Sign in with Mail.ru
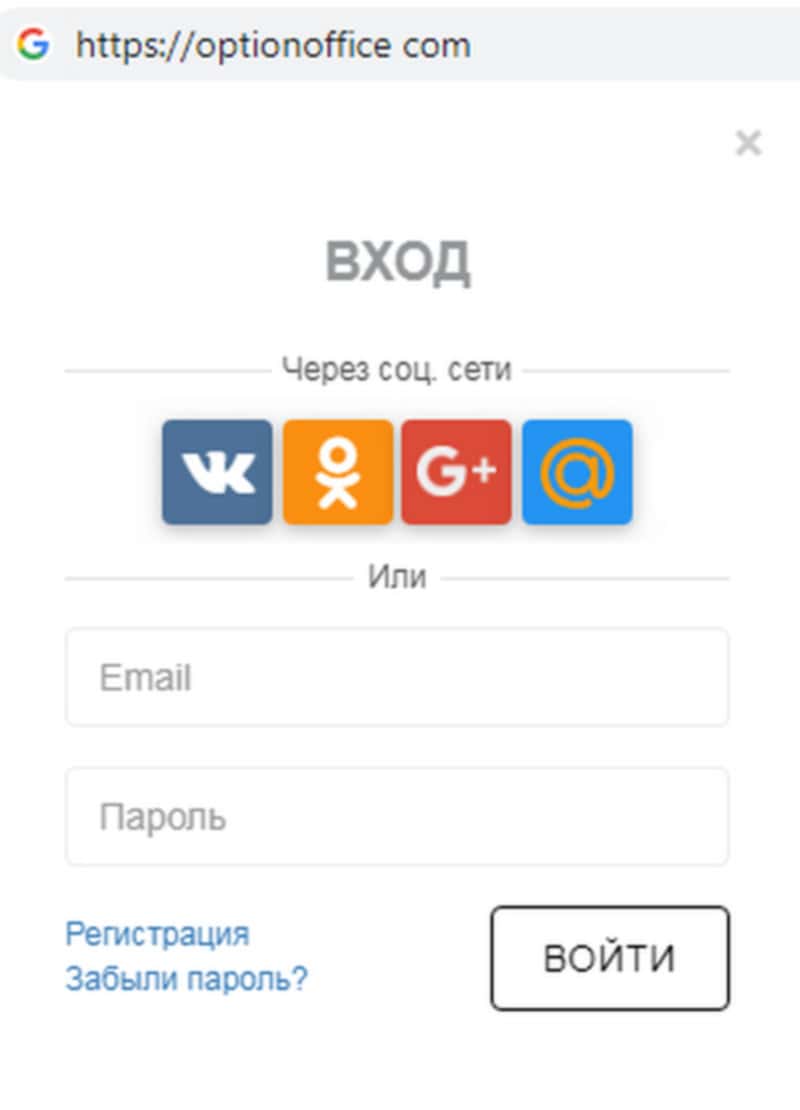800x1110 pixels. [x=577, y=472]
